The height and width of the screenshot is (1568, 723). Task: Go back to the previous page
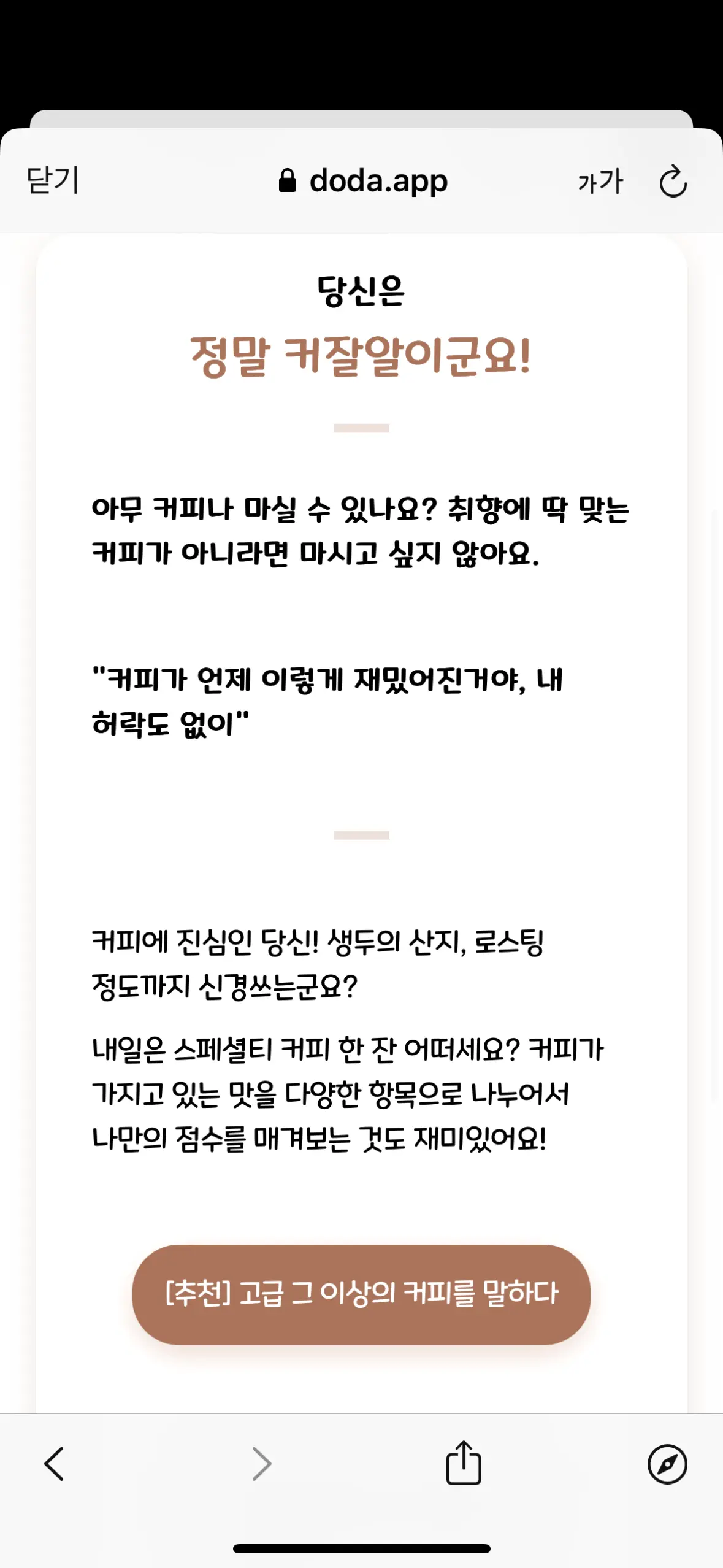point(54,1464)
